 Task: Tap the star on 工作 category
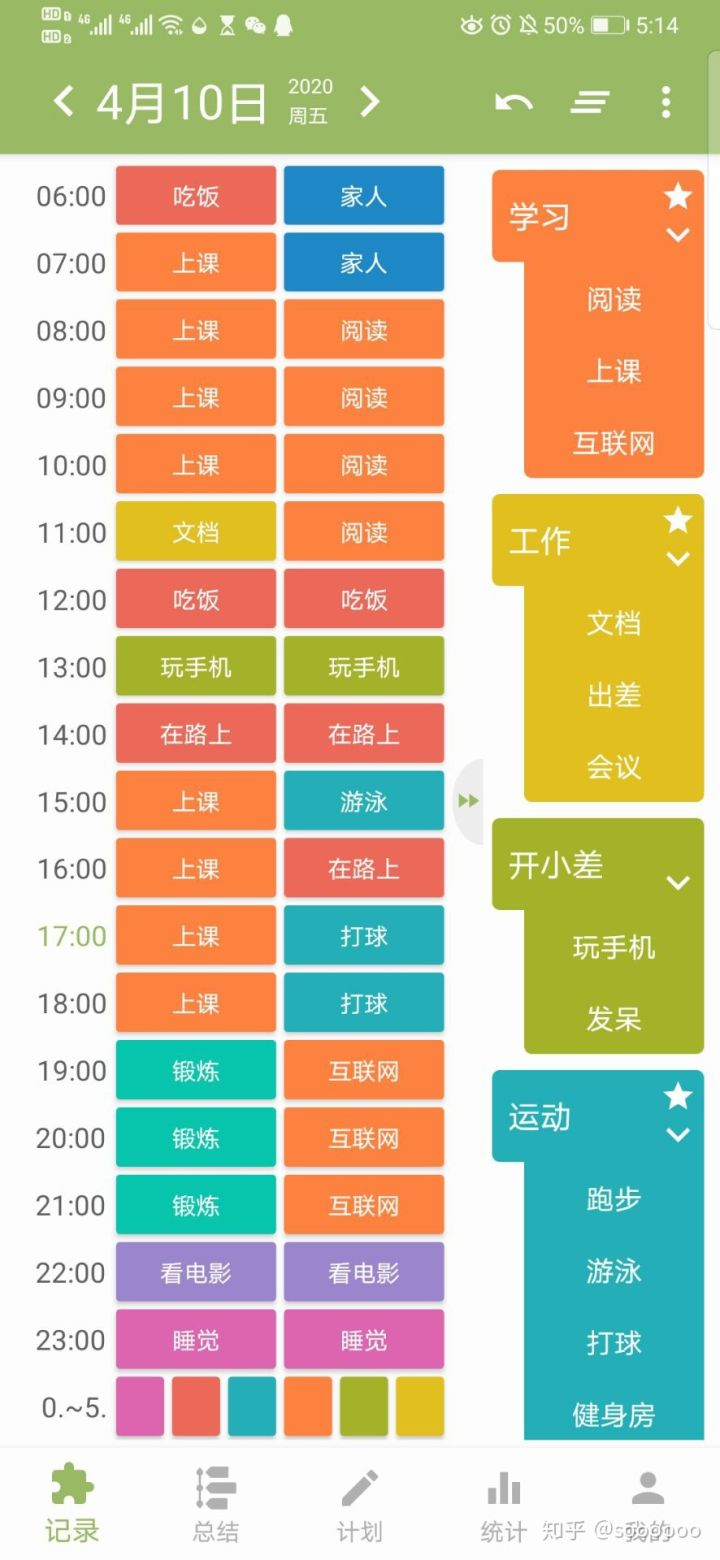pos(678,520)
